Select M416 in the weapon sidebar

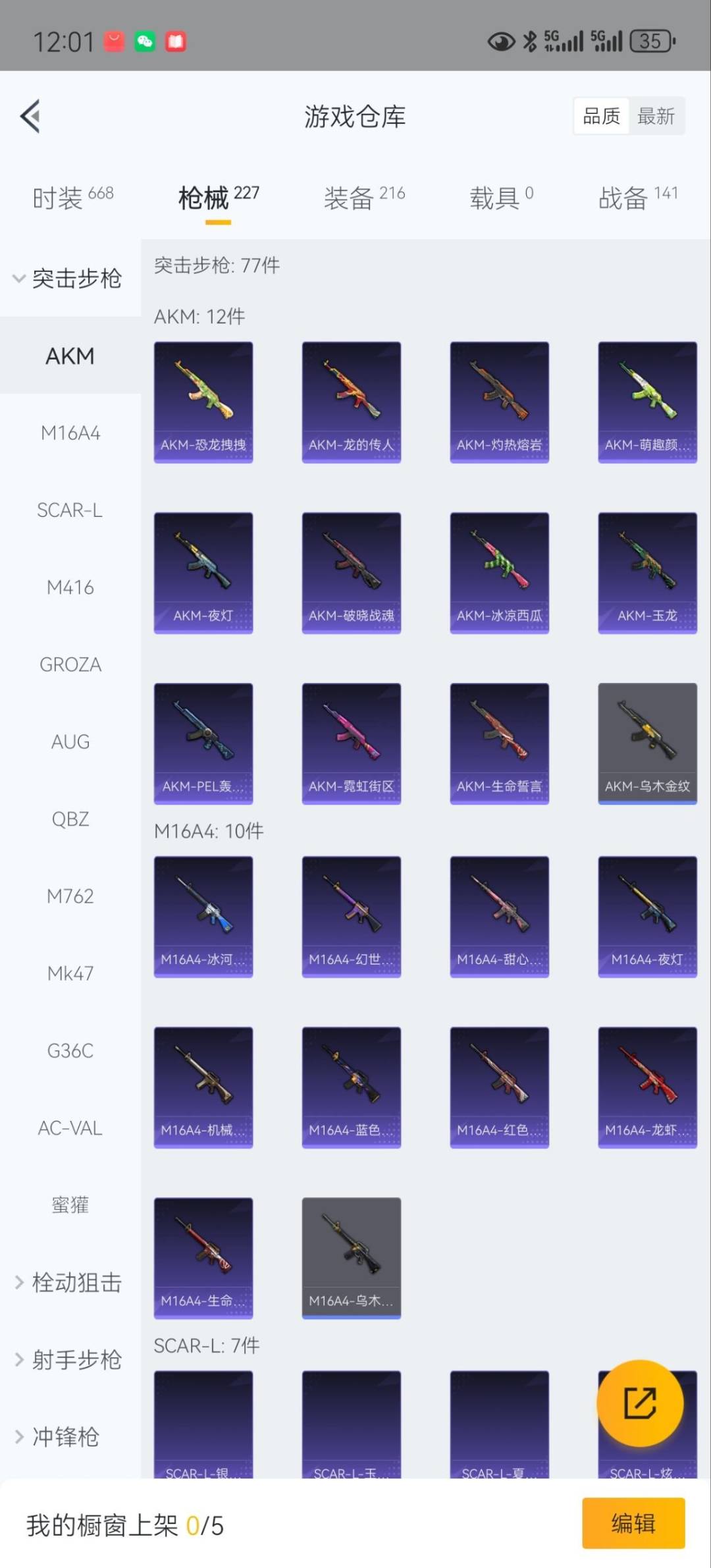(x=70, y=587)
